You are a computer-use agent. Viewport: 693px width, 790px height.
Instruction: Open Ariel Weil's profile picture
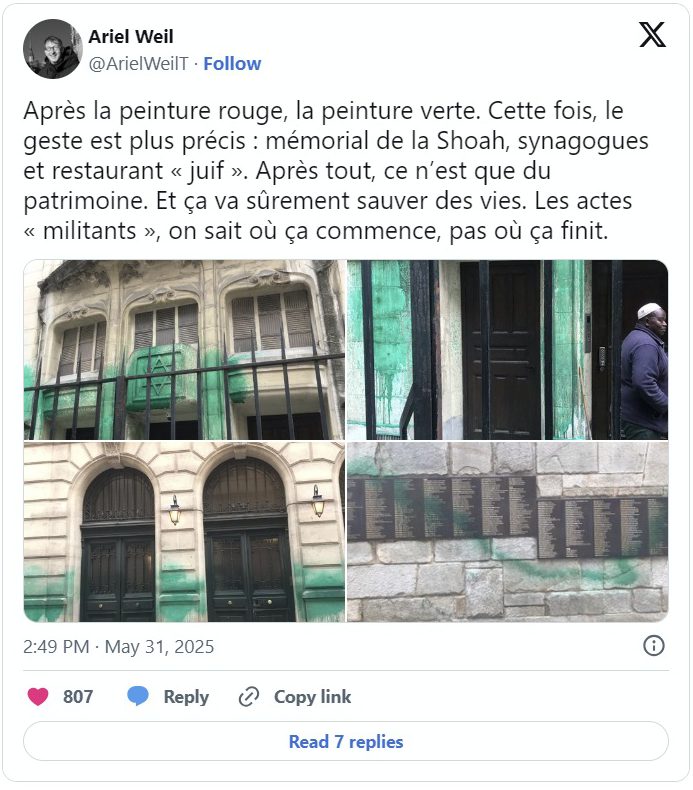[52, 49]
